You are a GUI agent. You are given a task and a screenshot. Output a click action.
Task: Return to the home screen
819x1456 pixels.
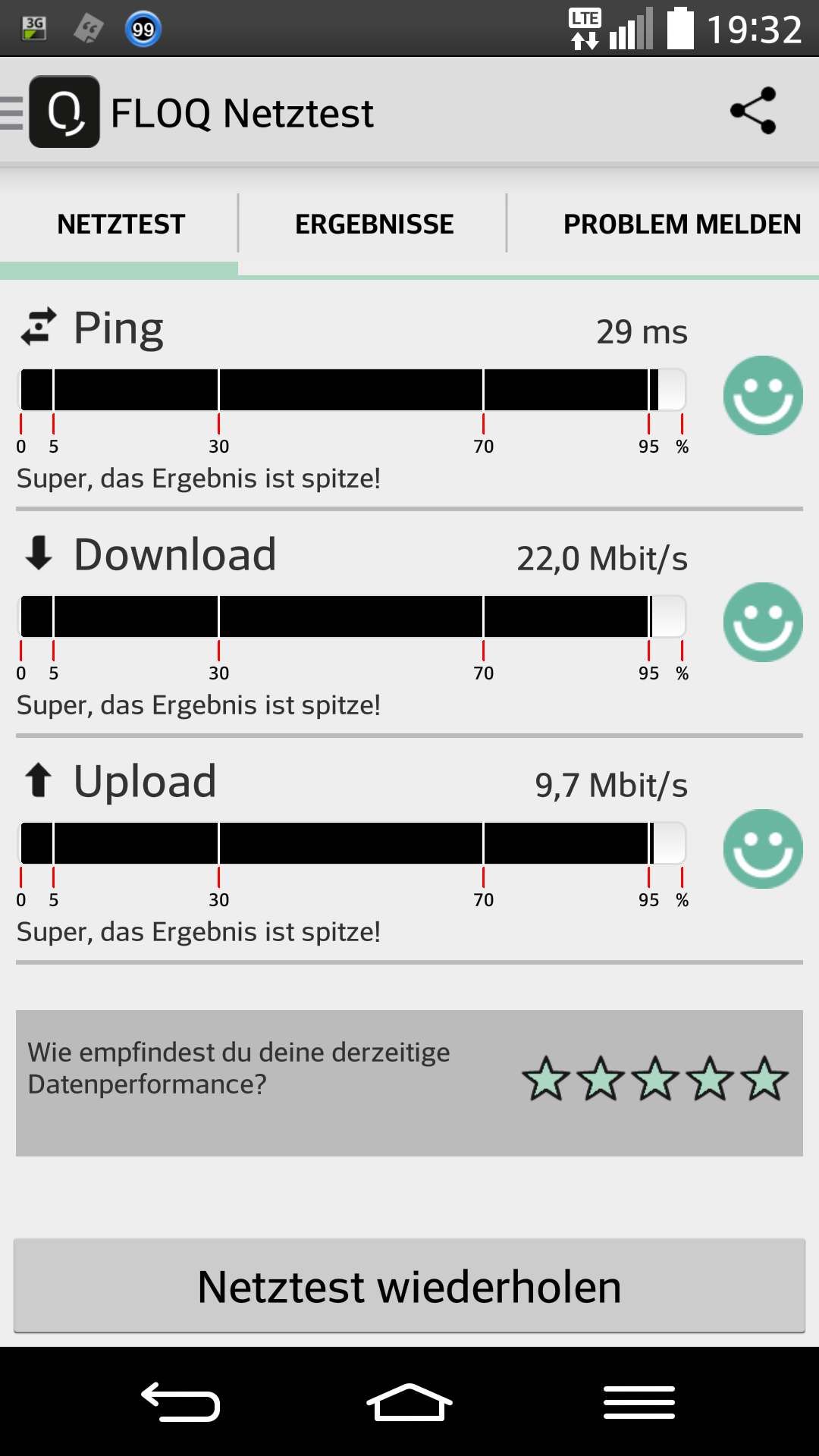click(409, 1402)
